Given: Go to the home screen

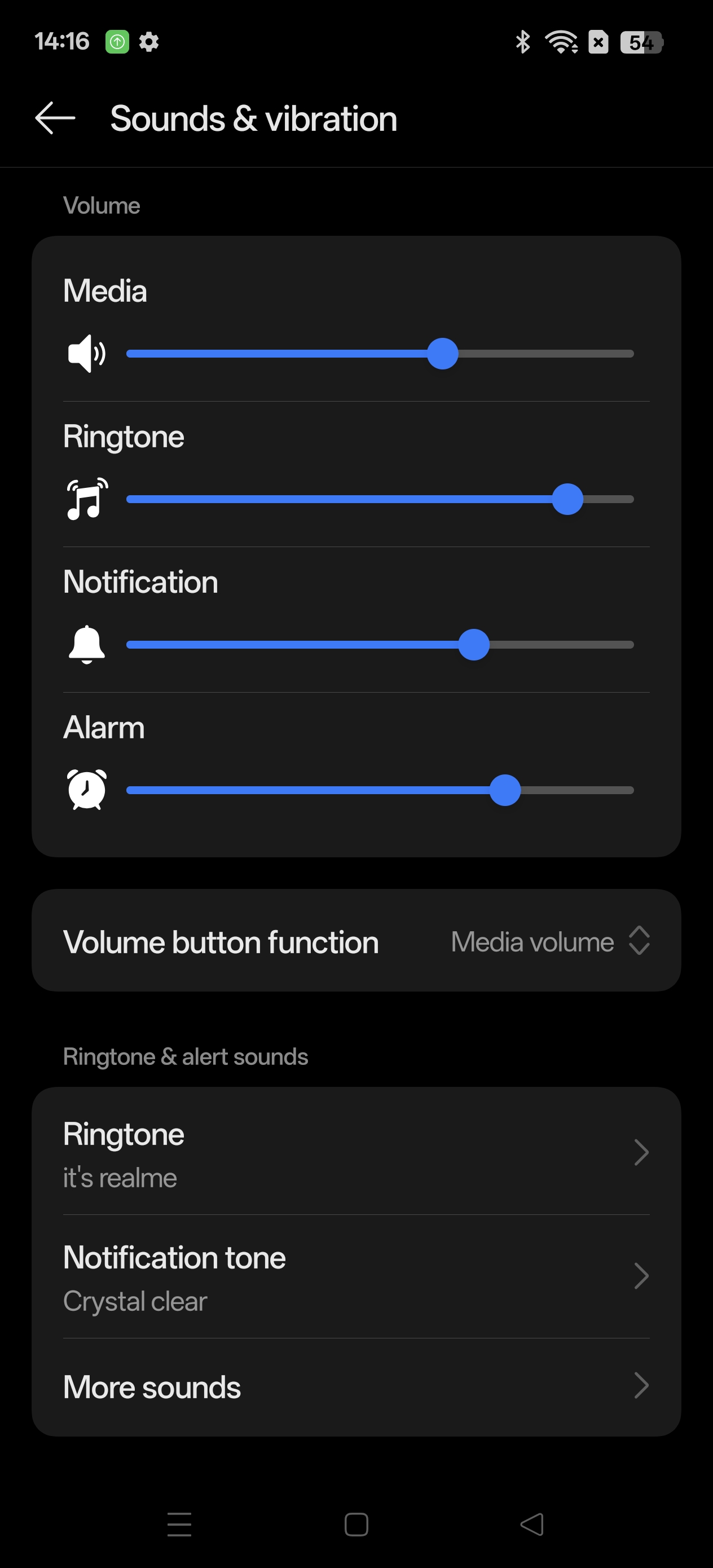Looking at the screenshot, I should (356, 1524).
